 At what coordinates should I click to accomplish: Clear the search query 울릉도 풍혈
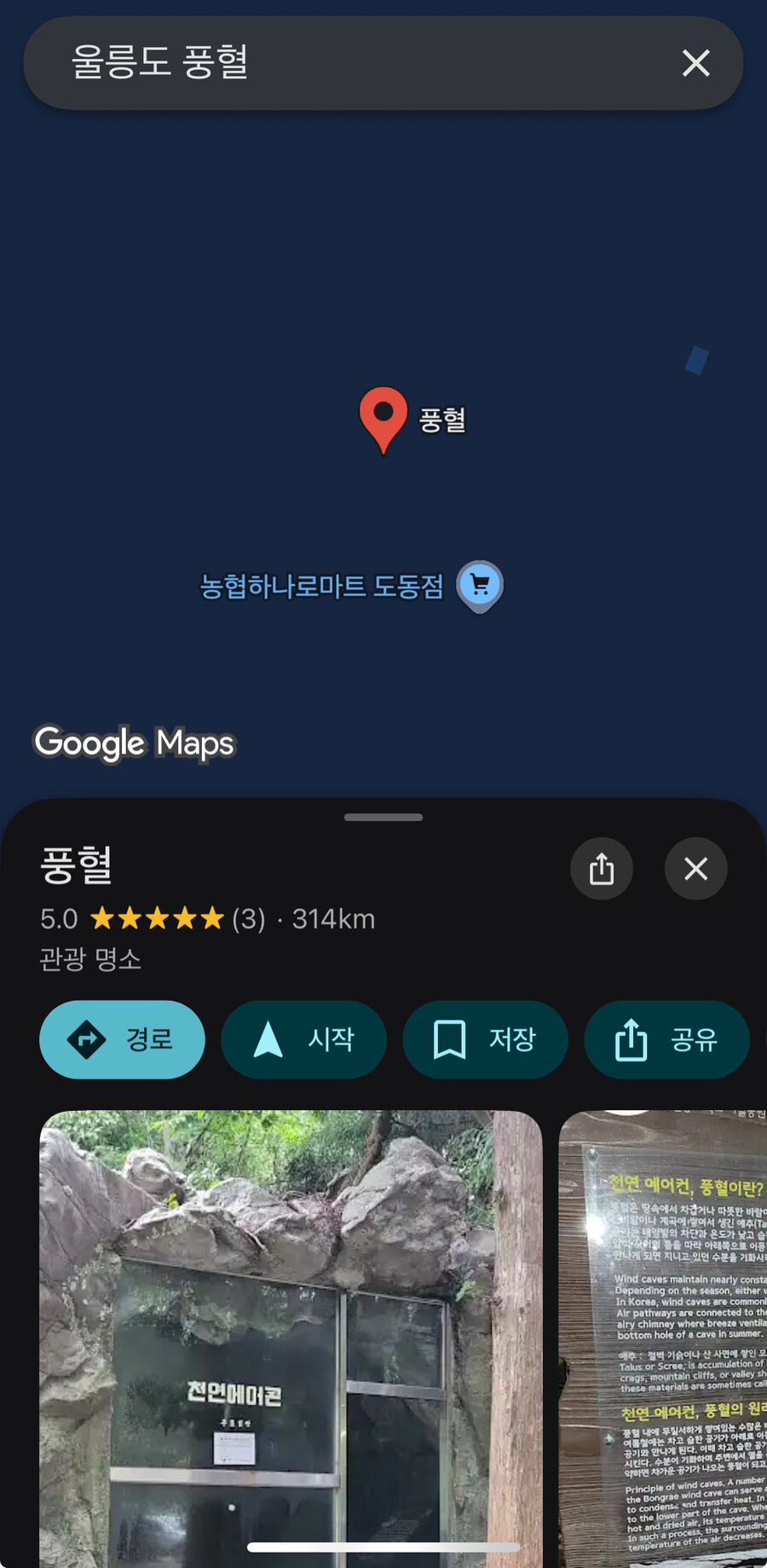[x=695, y=63]
